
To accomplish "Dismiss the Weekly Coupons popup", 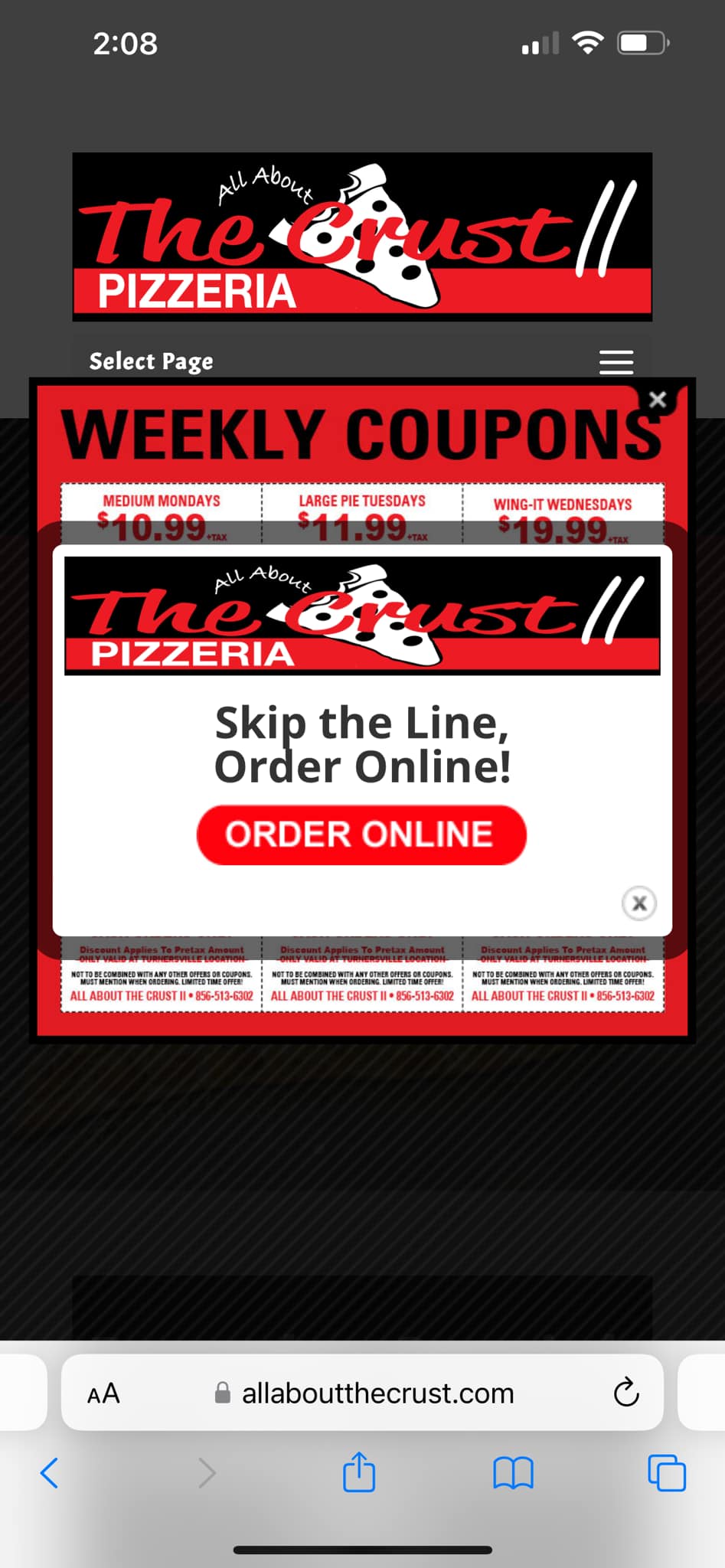I will pyautogui.click(x=657, y=400).
